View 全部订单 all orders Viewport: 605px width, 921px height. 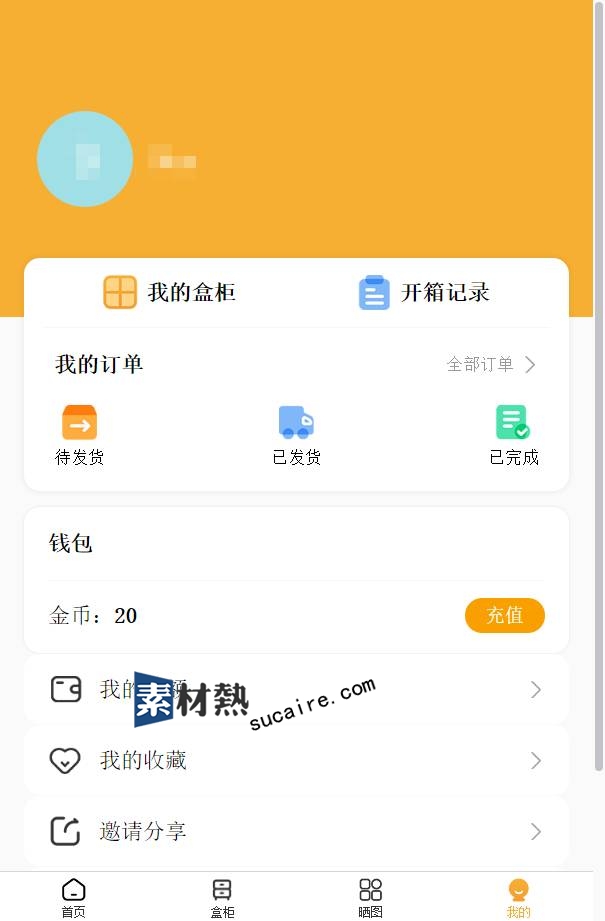(491, 364)
